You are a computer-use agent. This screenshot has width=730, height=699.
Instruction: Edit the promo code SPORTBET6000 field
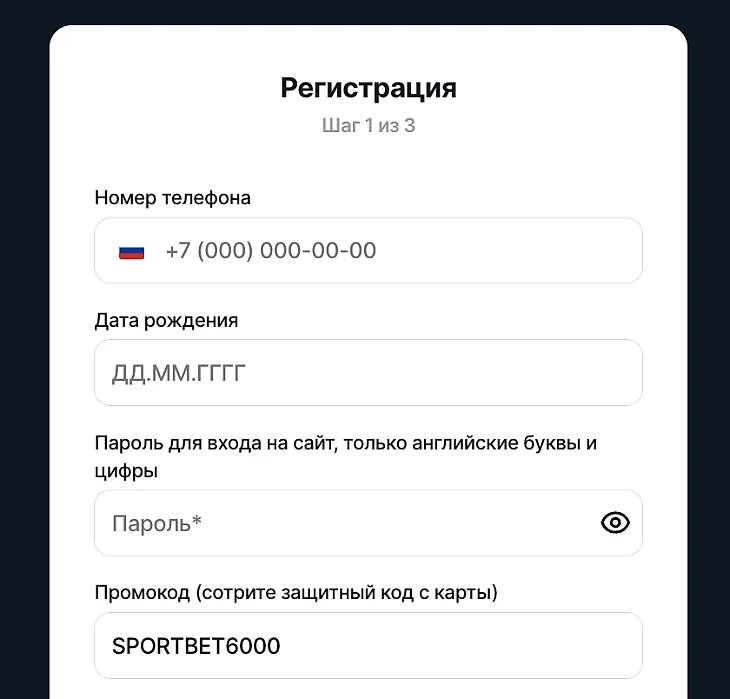coord(368,646)
